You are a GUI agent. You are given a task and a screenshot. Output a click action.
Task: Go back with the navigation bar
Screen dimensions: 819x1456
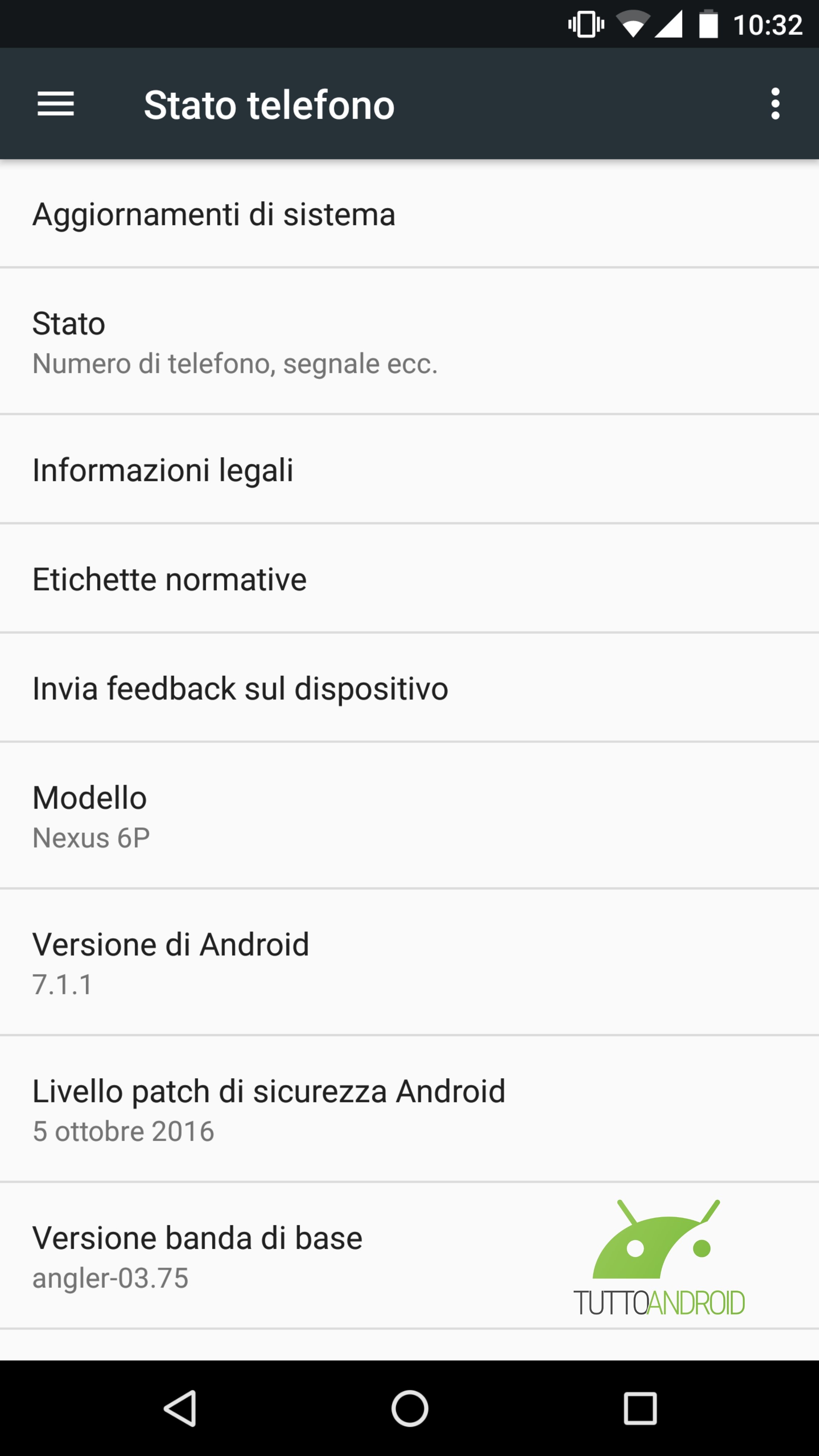(180, 1408)
